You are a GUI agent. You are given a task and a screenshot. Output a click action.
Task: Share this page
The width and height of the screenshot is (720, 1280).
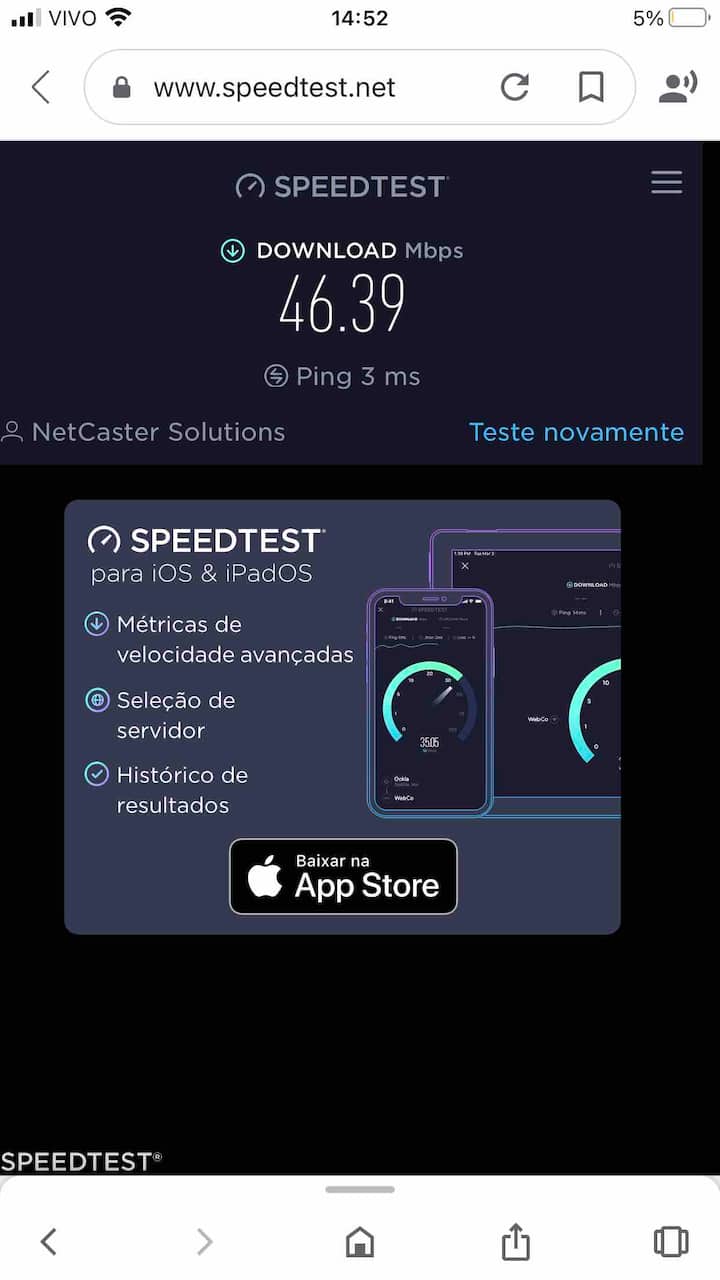pyautogui.click(x=515, y=1241)
